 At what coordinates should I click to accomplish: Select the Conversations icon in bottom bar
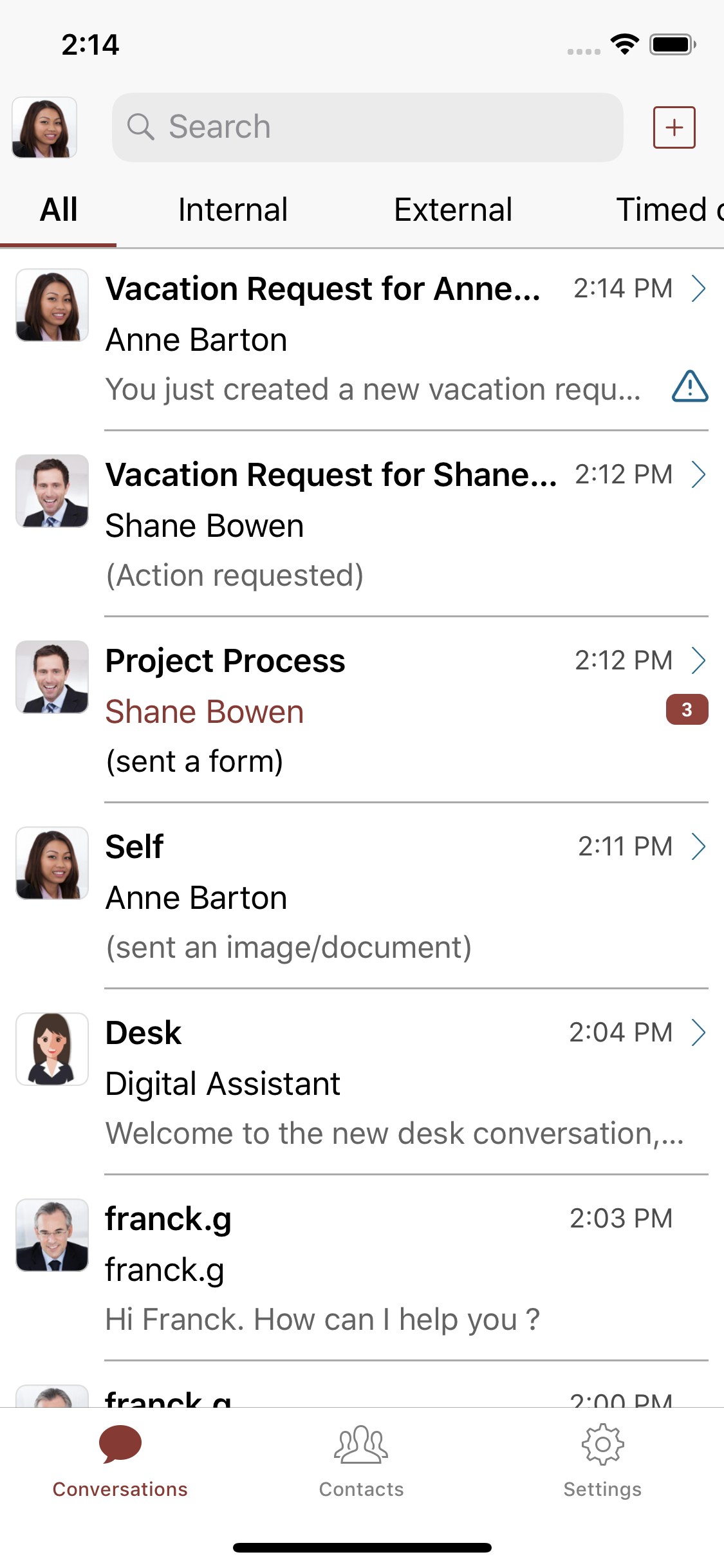[120, 1455]
